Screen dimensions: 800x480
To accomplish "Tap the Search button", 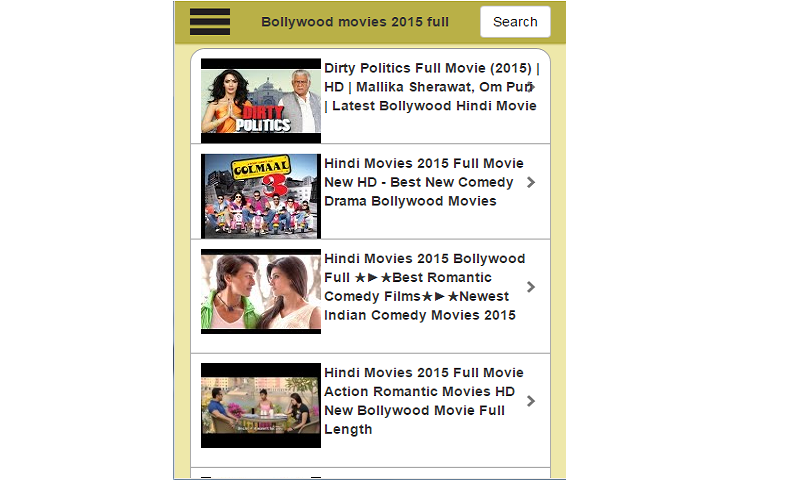I will tap(515, 22).
